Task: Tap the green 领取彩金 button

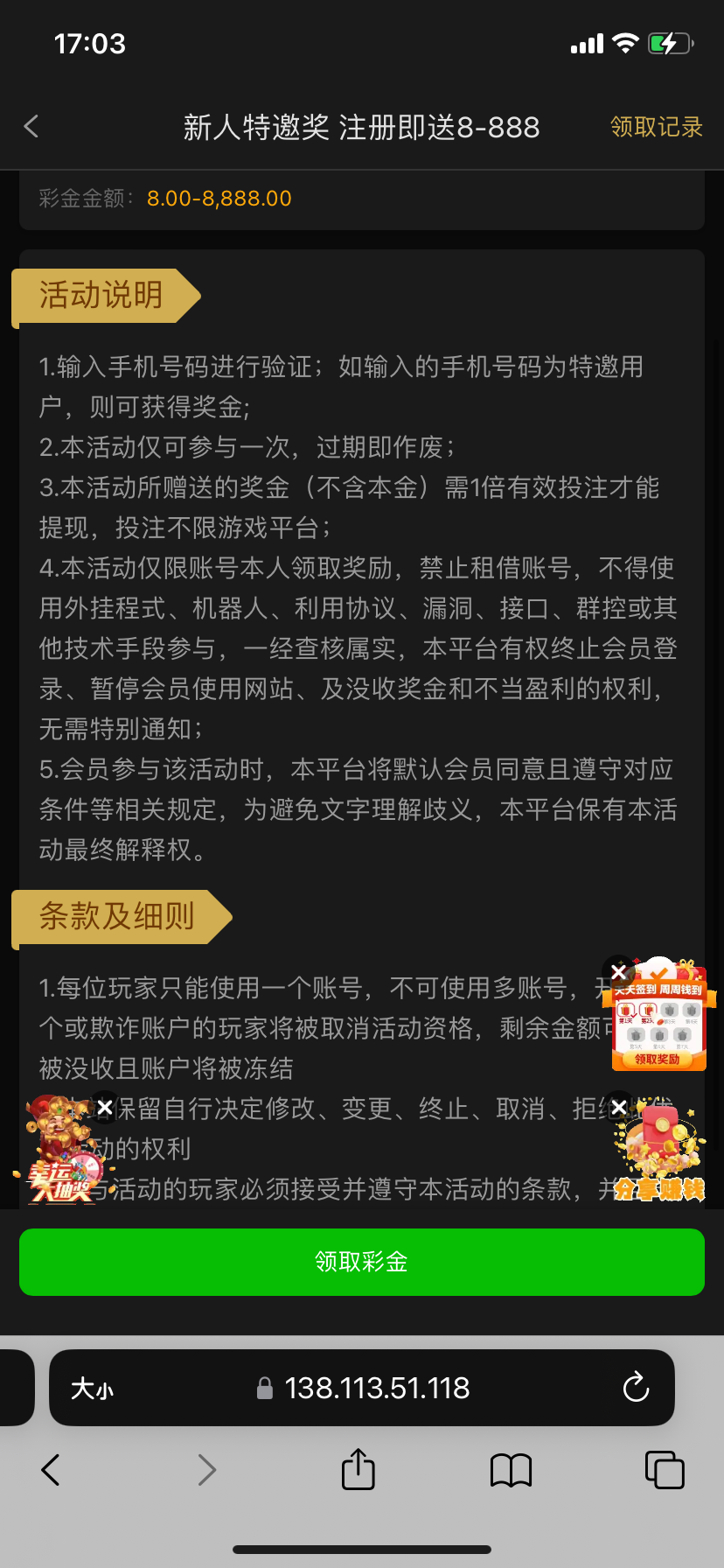Action: (x=362, y=1262)
